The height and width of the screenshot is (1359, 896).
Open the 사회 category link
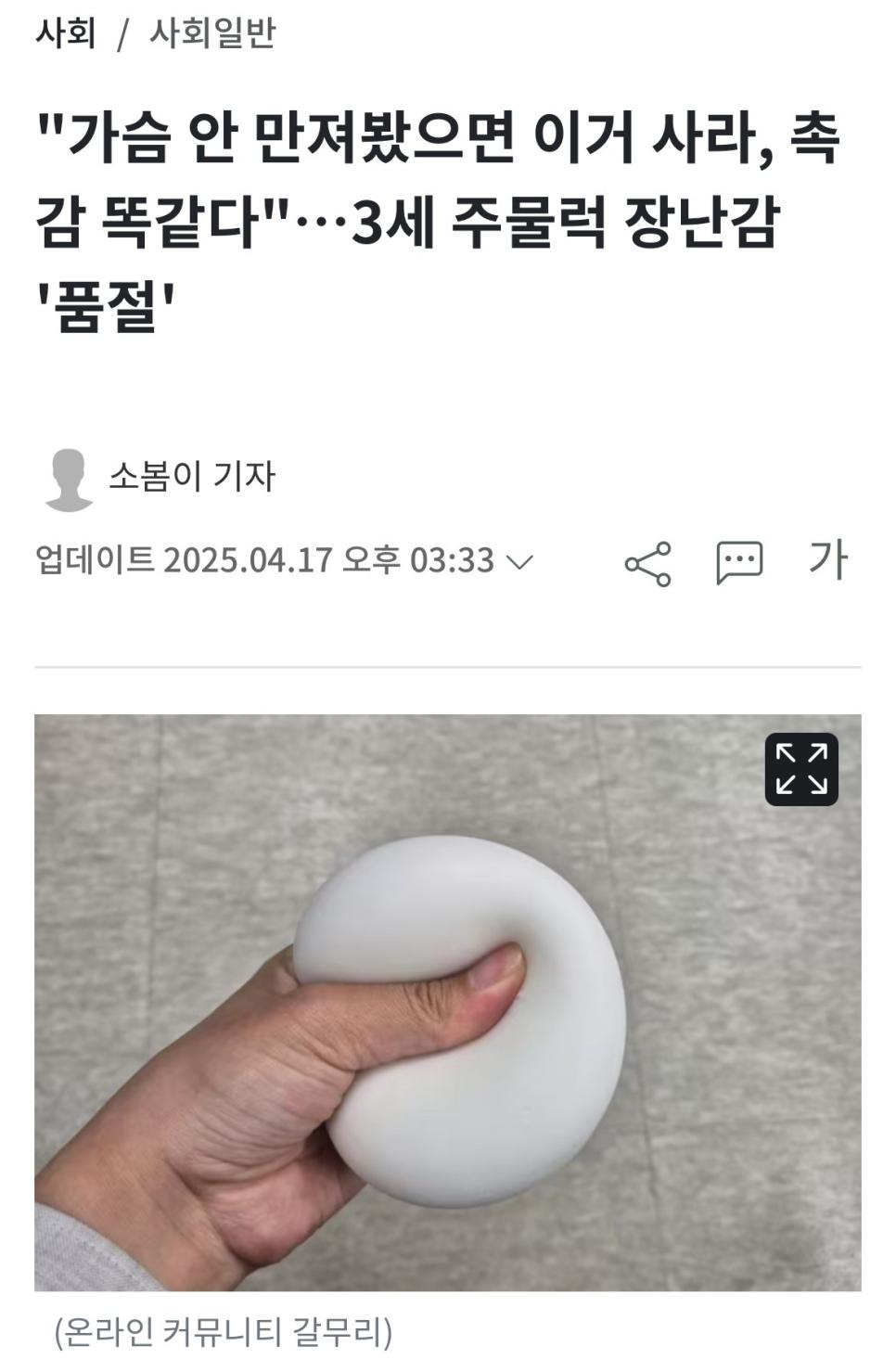point(65,33)
